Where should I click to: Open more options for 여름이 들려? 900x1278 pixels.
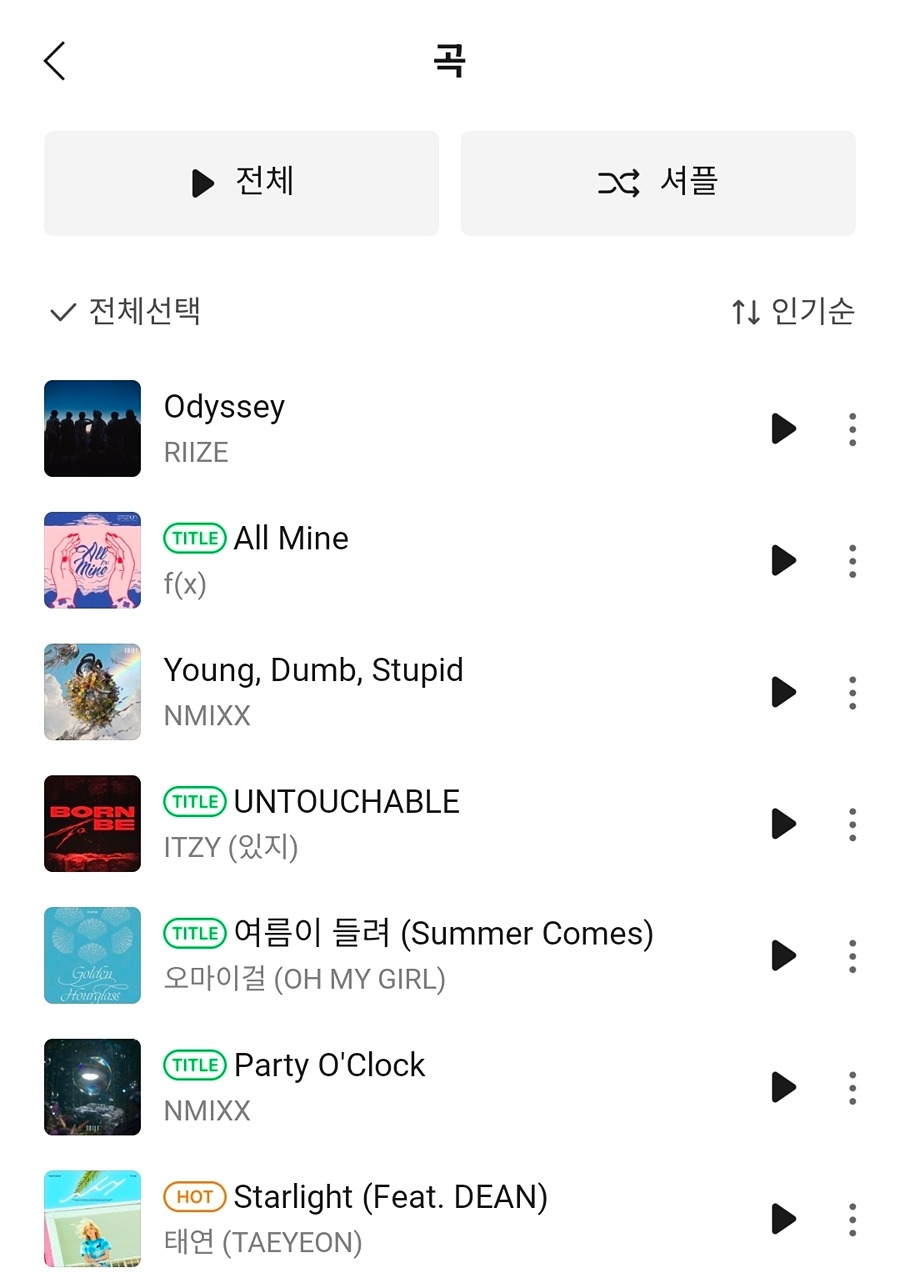coord(852,956)
